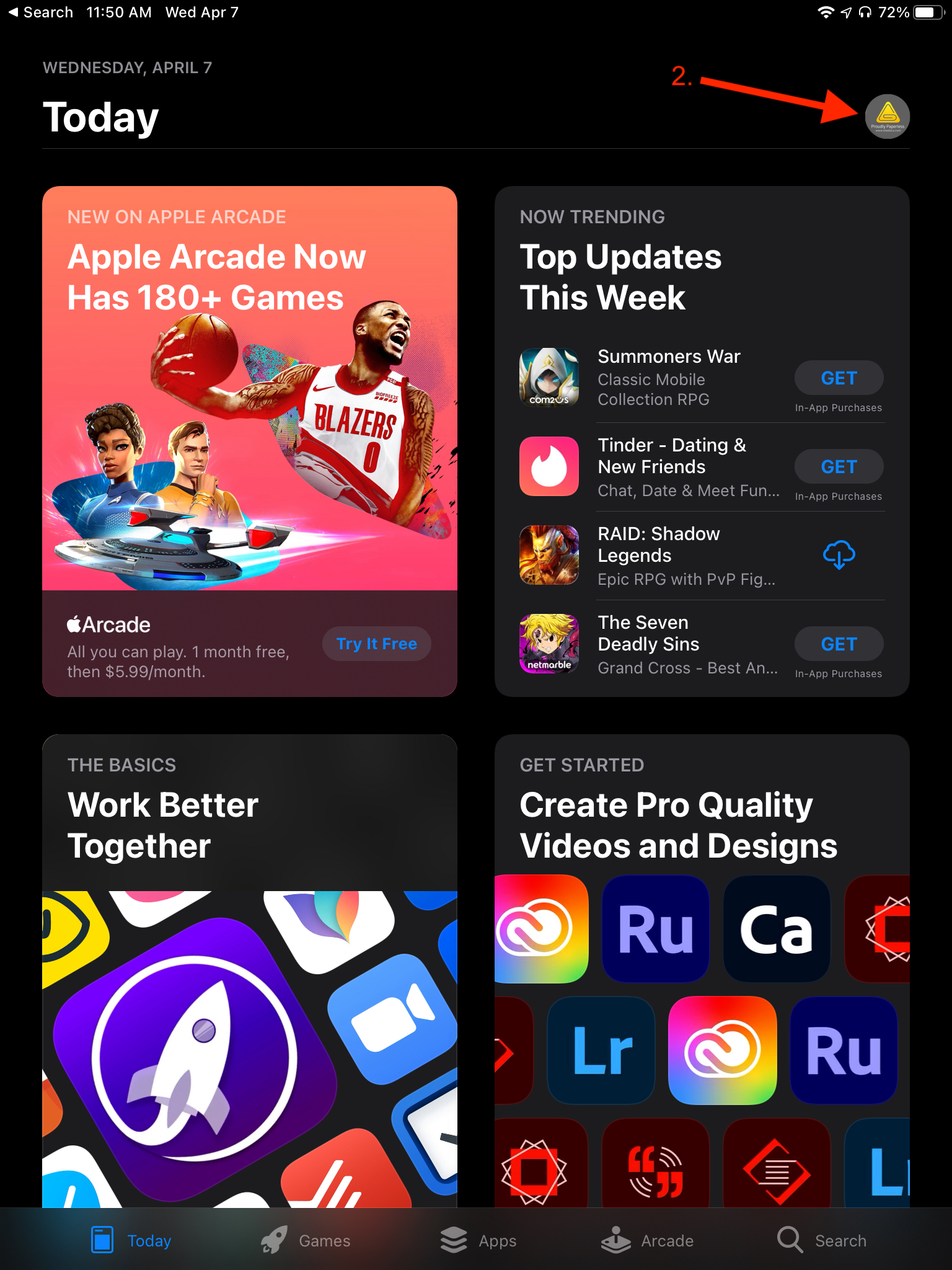Open the Top Updates This Week card
952x1270 pixels.
(621, 276)
